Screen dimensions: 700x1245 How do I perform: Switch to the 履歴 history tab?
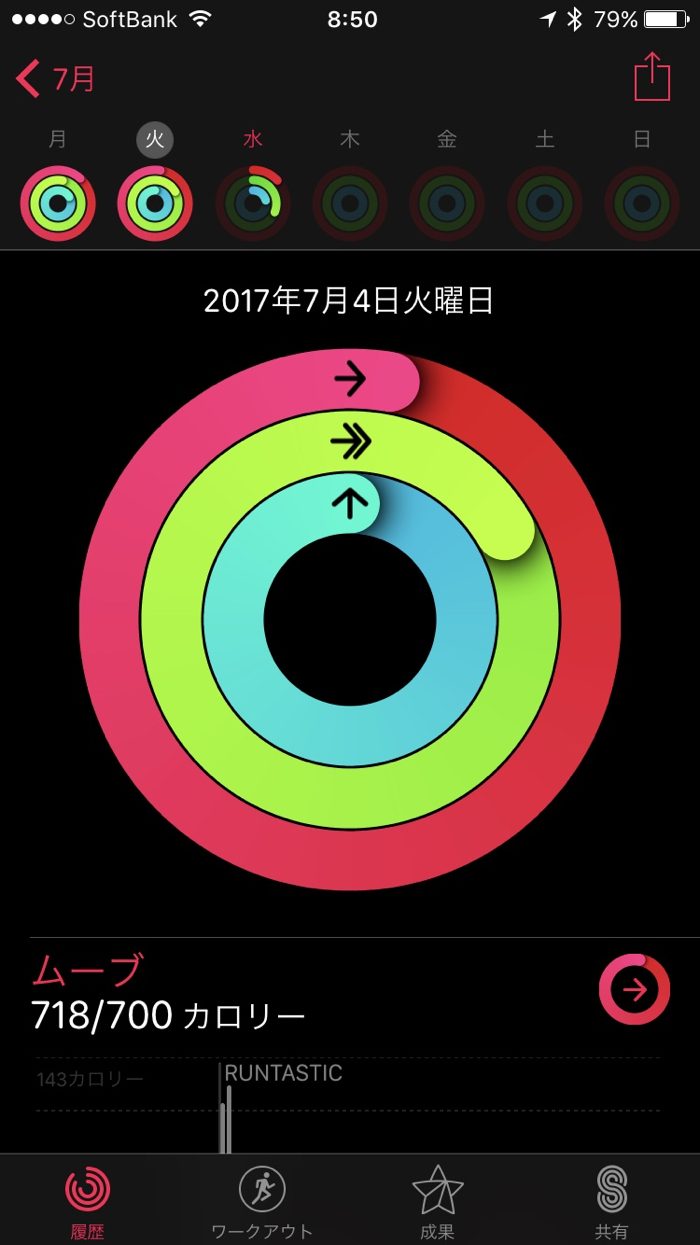point(88,1199)
